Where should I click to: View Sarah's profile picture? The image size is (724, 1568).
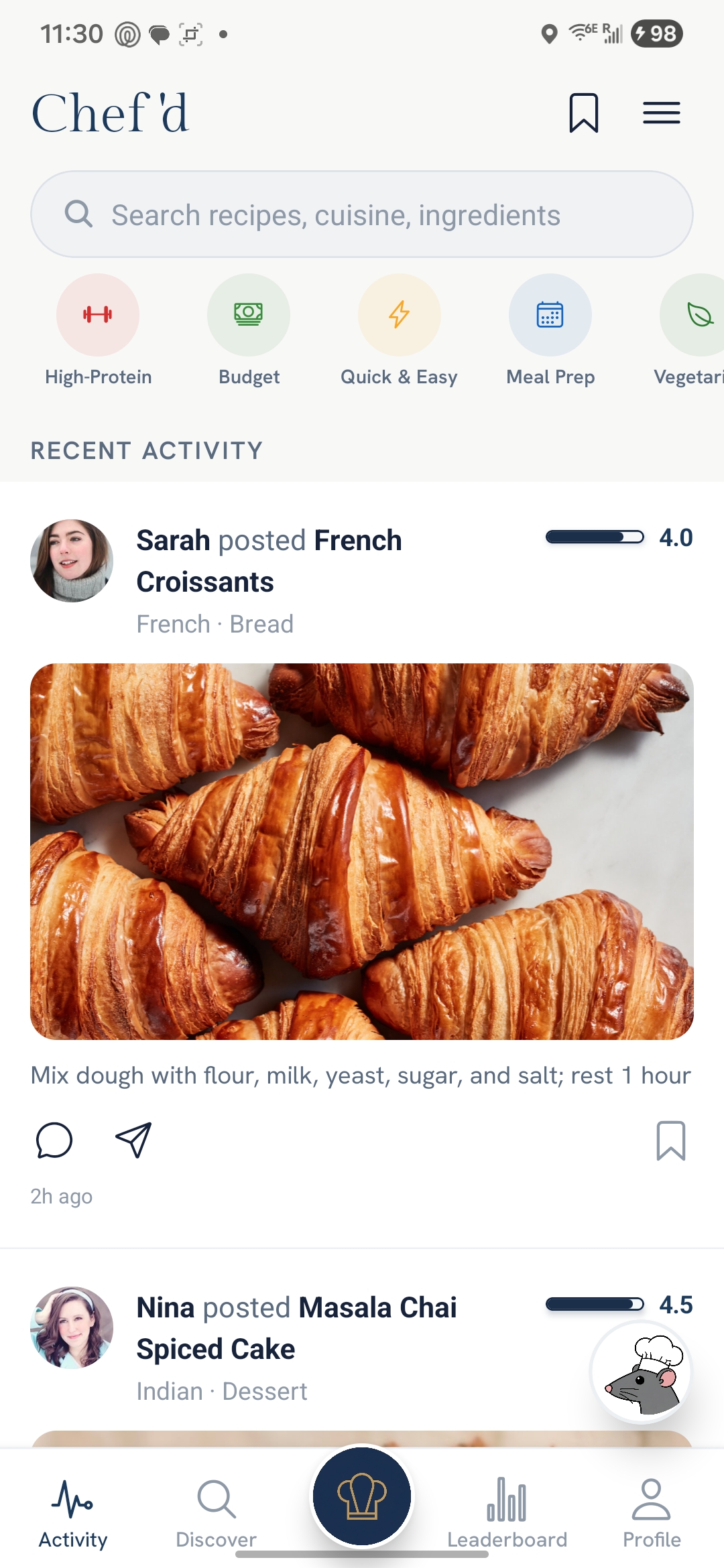click(72, 560)
